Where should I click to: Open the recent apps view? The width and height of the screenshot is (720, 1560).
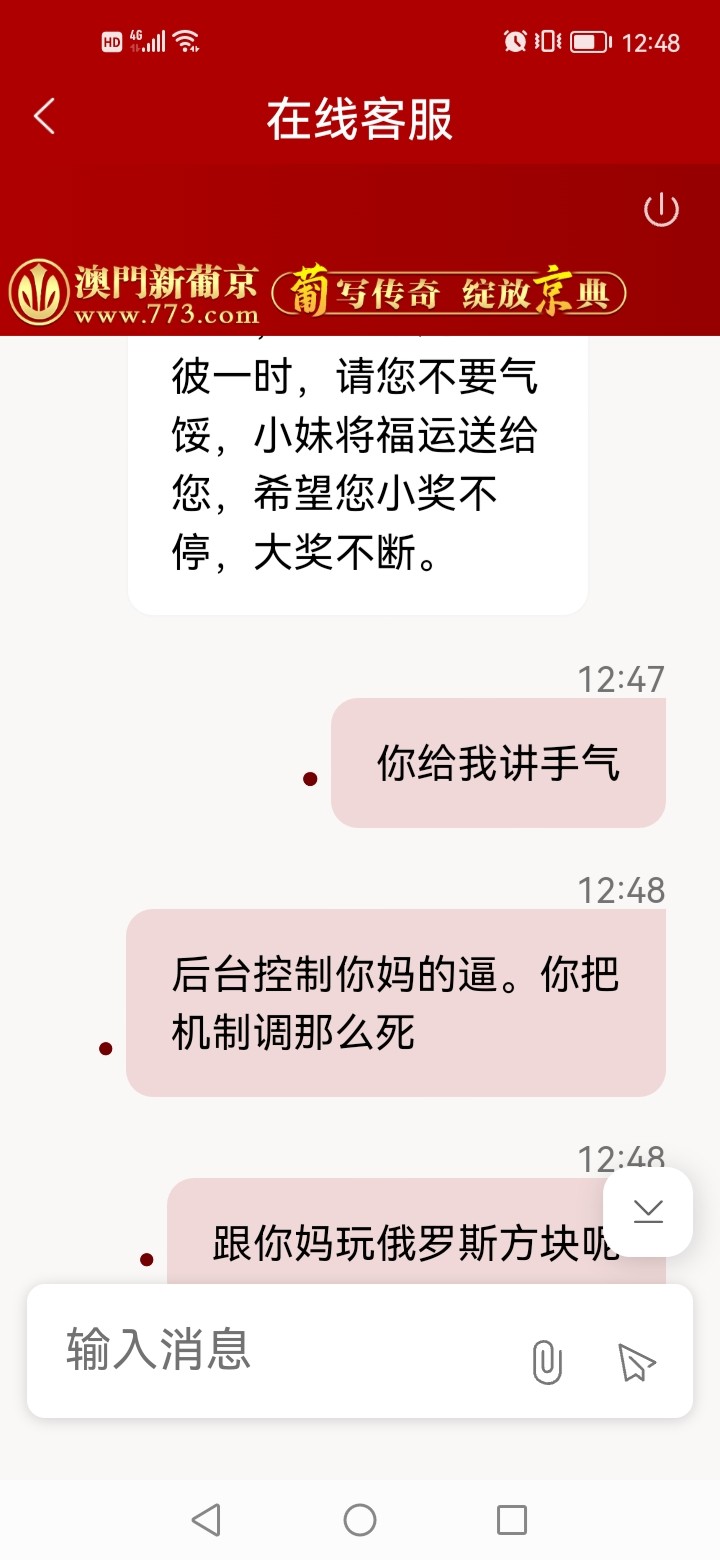pyautogui.click(x=512, y=1520)
